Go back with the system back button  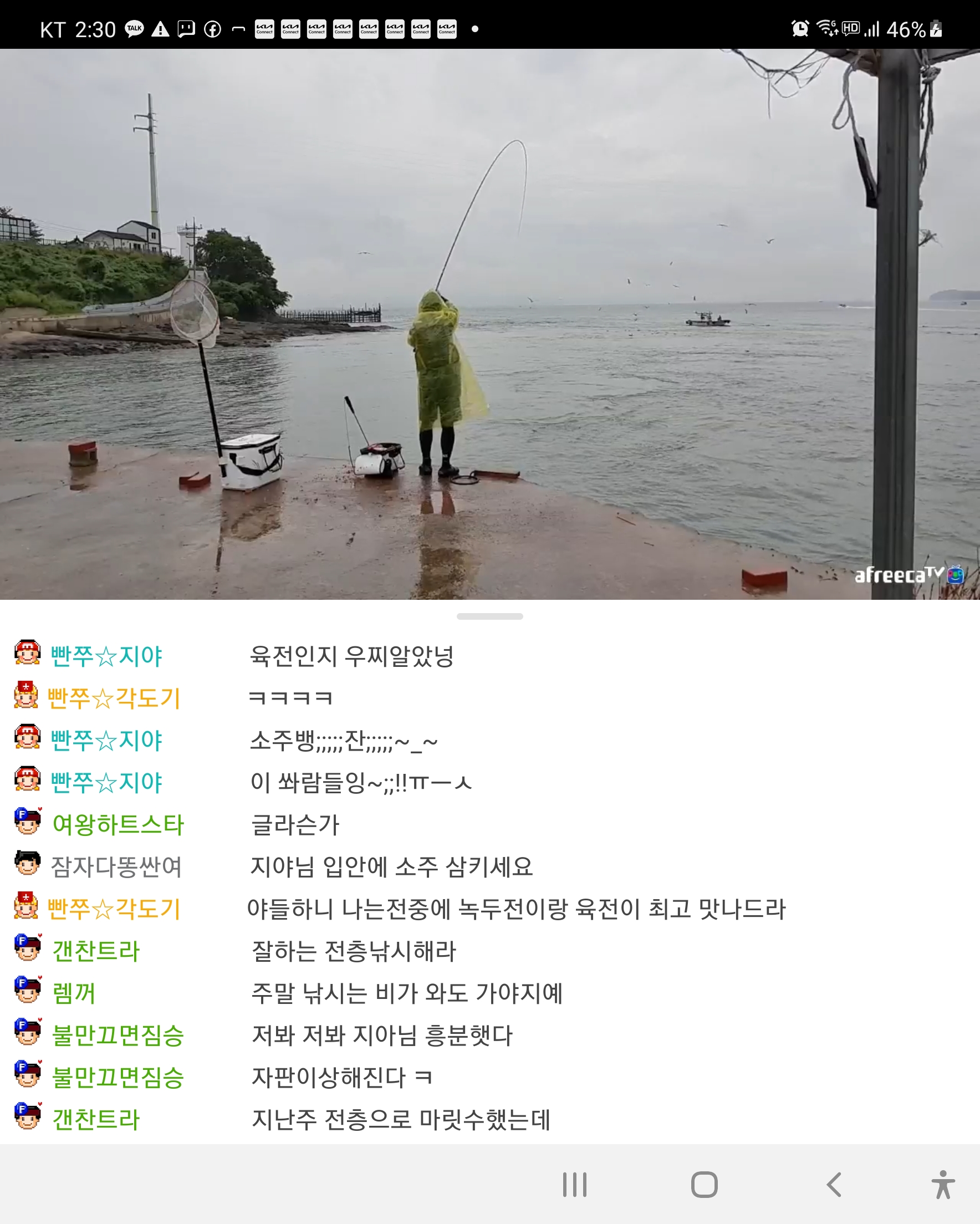834,1184
